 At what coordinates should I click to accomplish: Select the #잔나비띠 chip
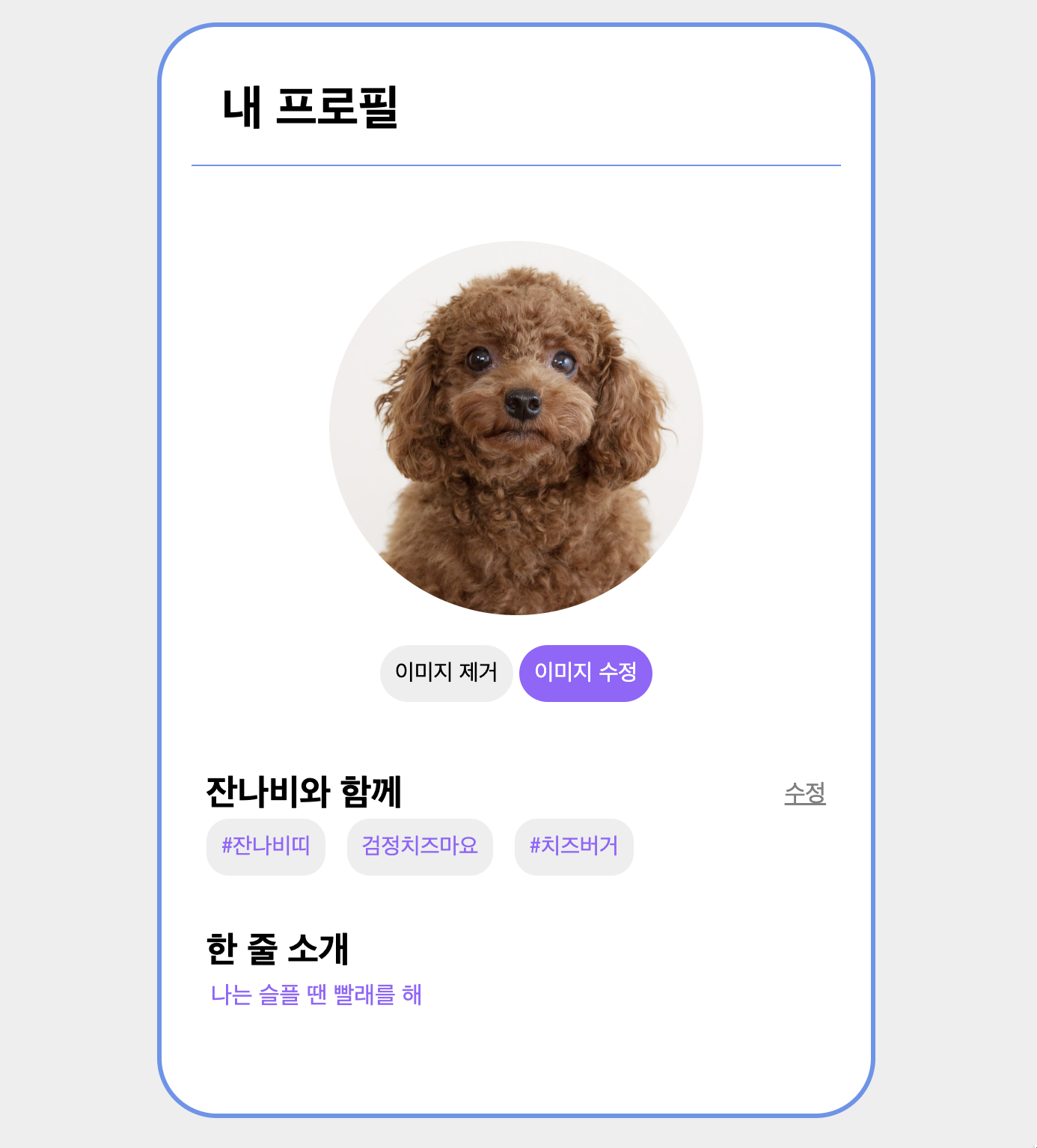coord(266,846)
